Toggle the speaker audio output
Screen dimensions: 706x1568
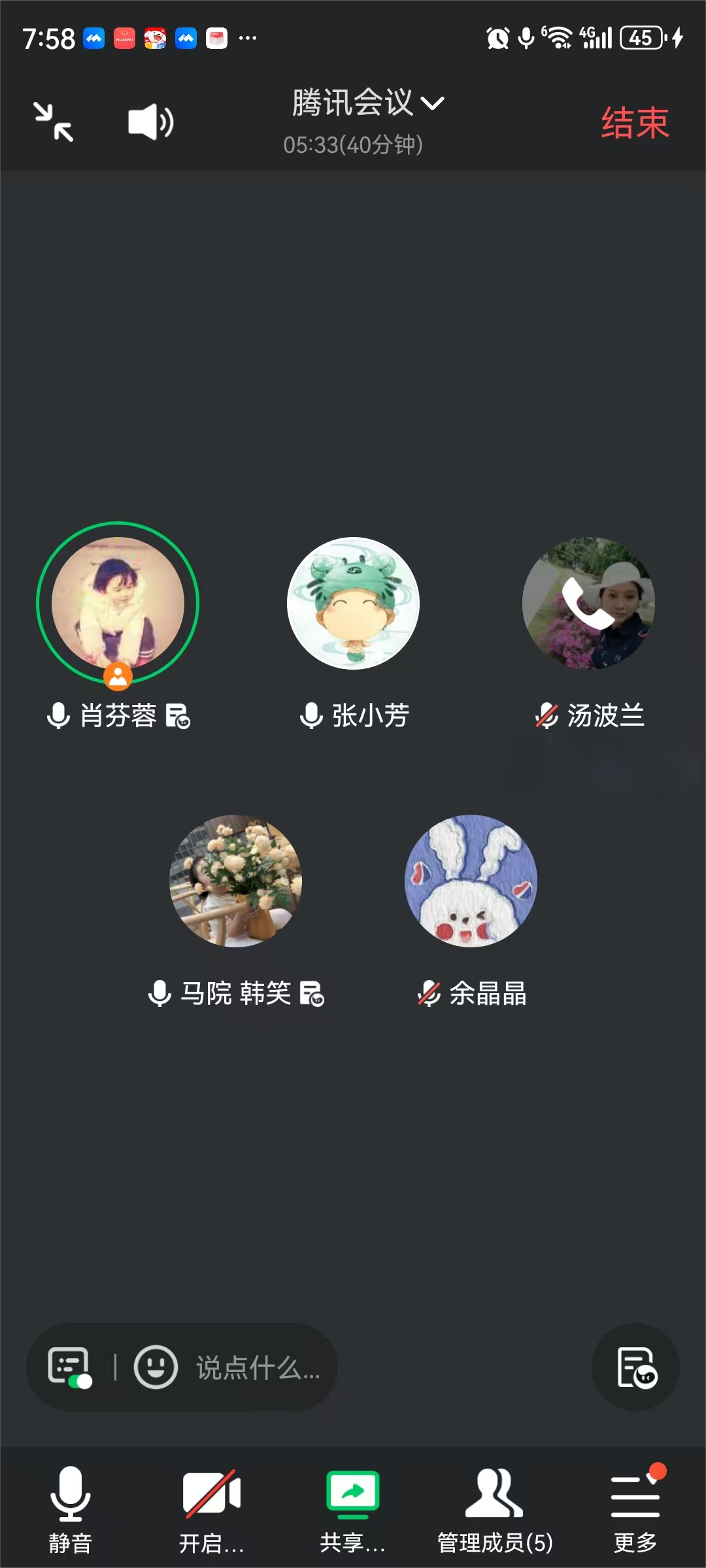tap(150, 122)
